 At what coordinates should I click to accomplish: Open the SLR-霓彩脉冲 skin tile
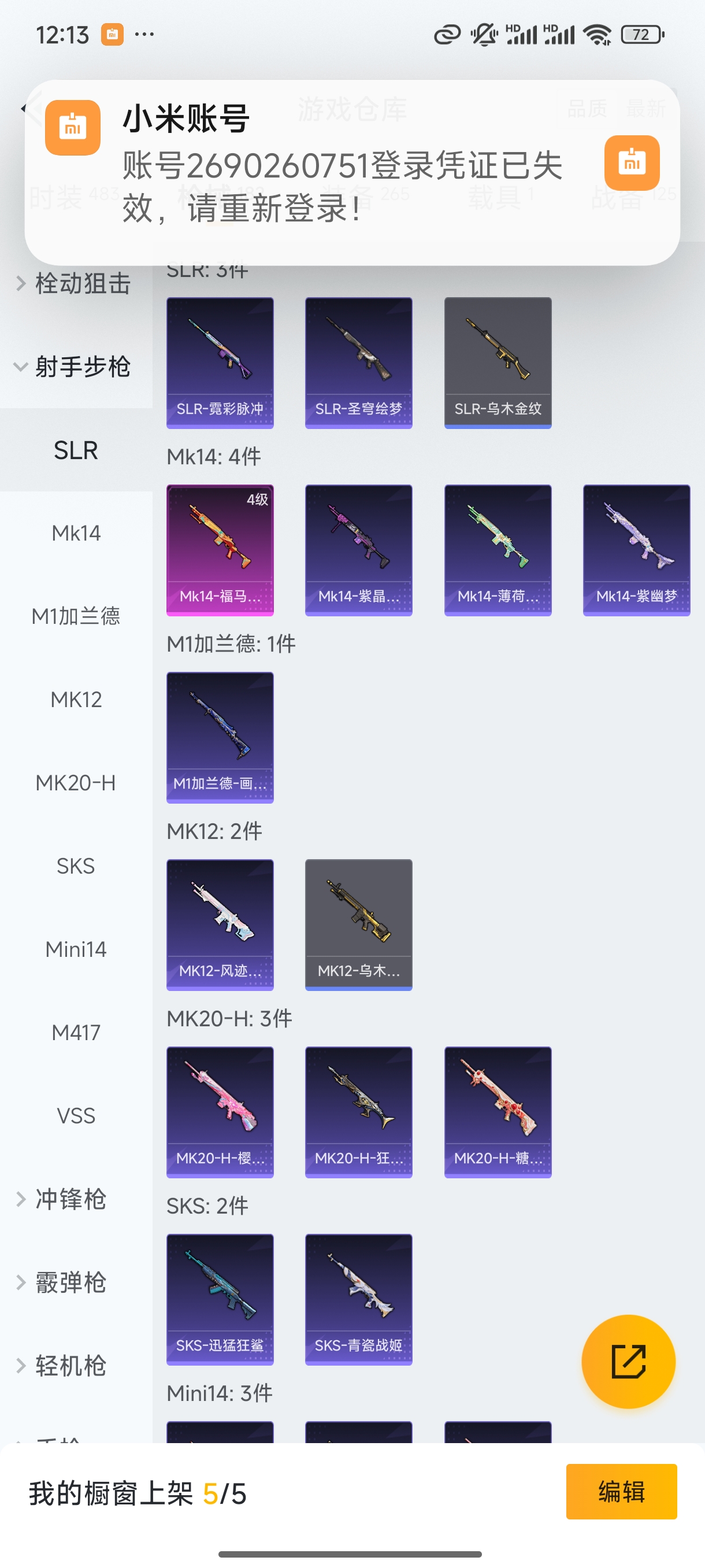coord(220,363)
